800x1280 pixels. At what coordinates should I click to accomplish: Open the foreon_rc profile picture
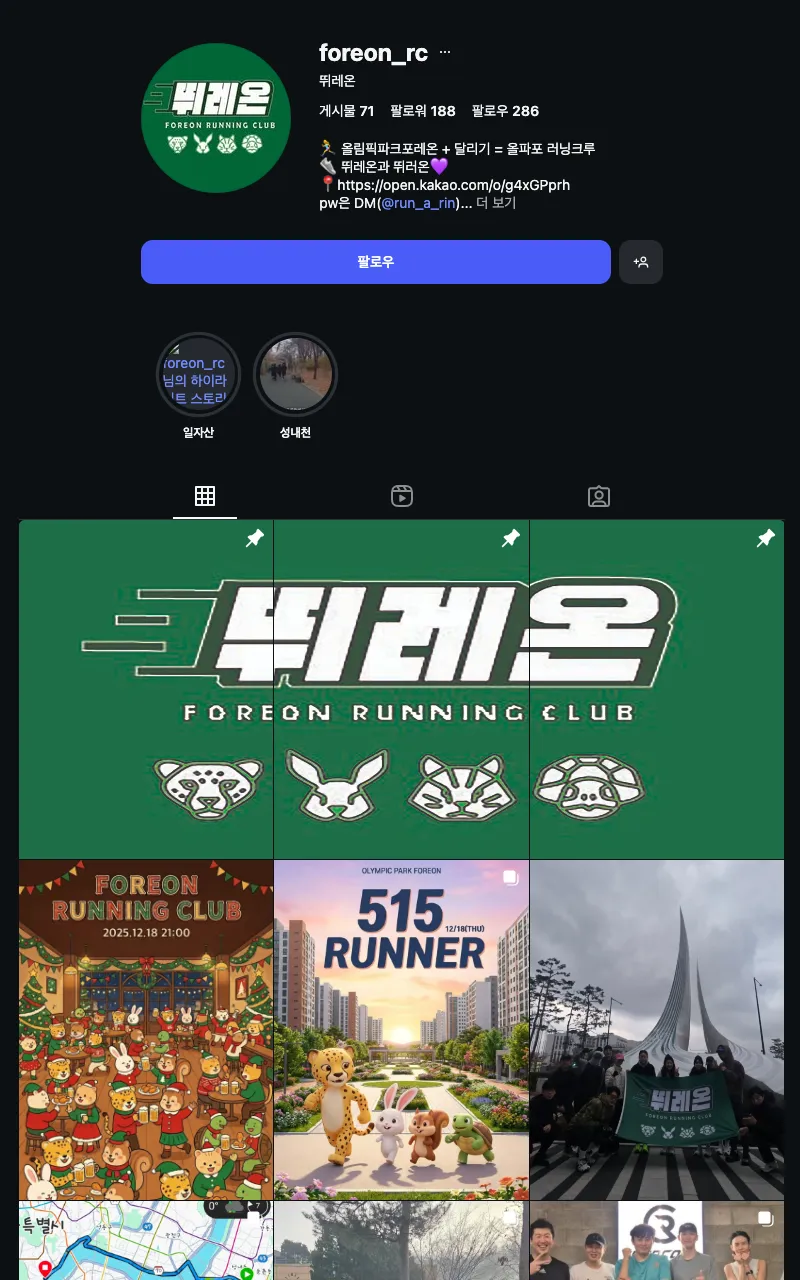215,117
